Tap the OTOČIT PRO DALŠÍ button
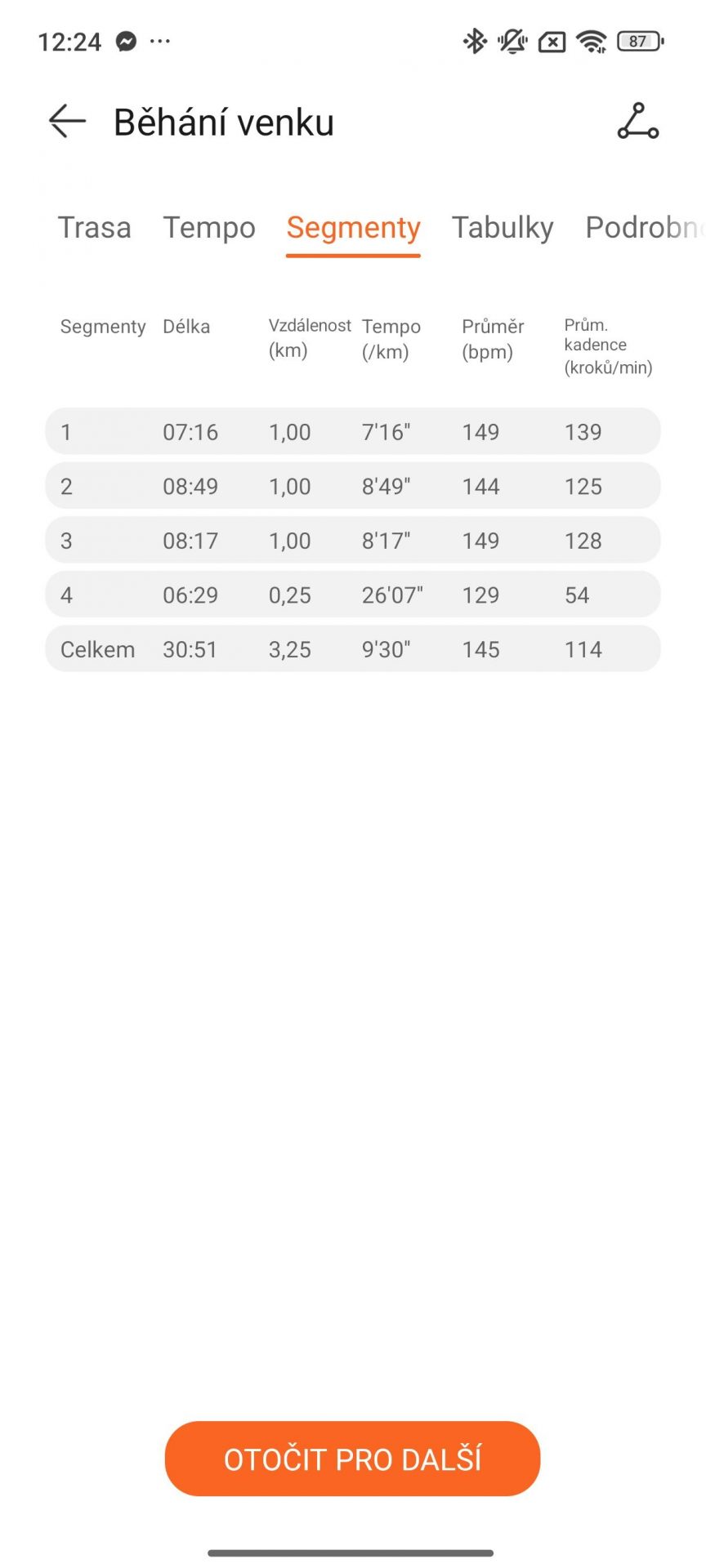The height and width of the screenshot is (1568, 706). click(352, 1459)
